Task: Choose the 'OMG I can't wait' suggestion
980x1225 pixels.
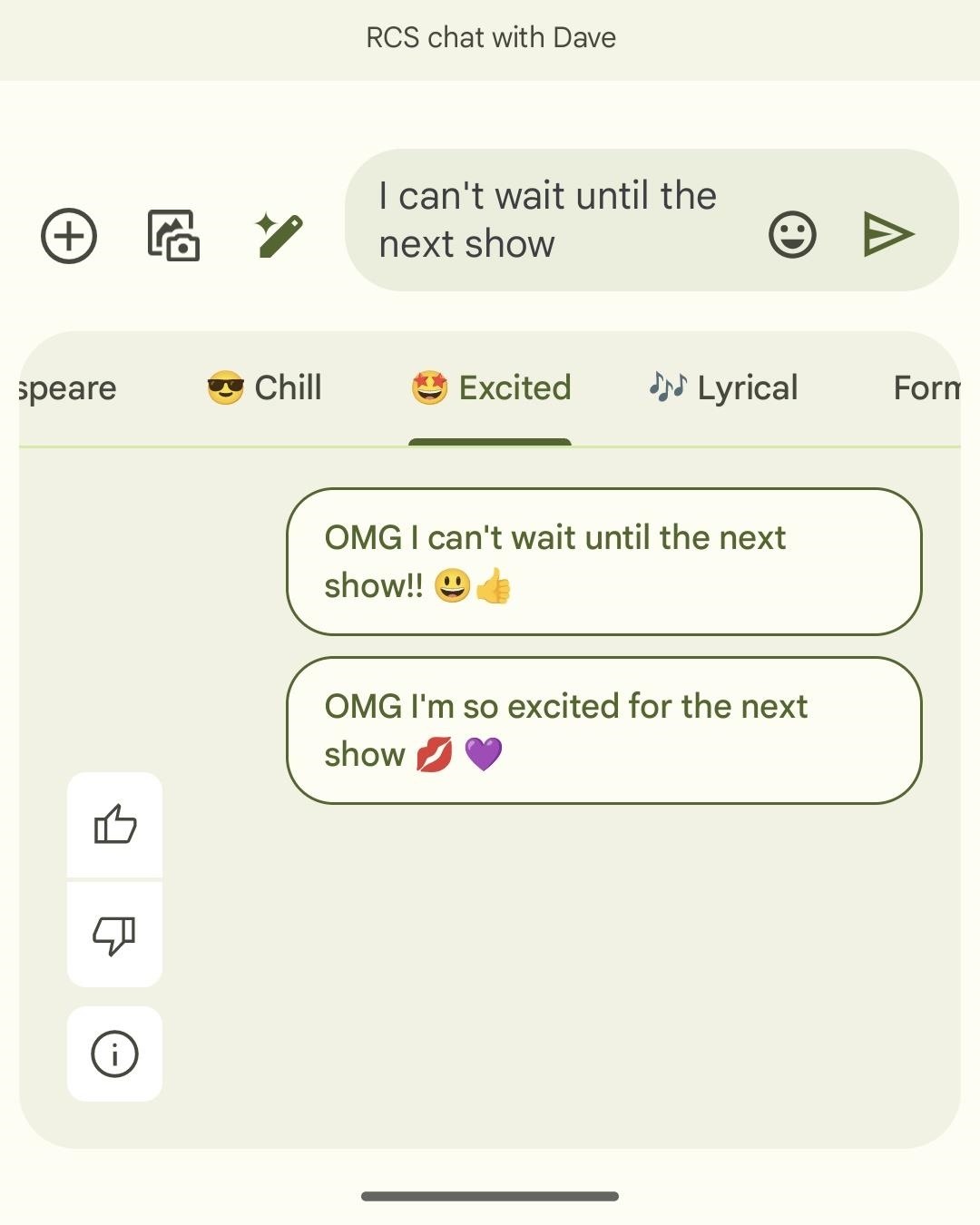Action: [602, 561]
